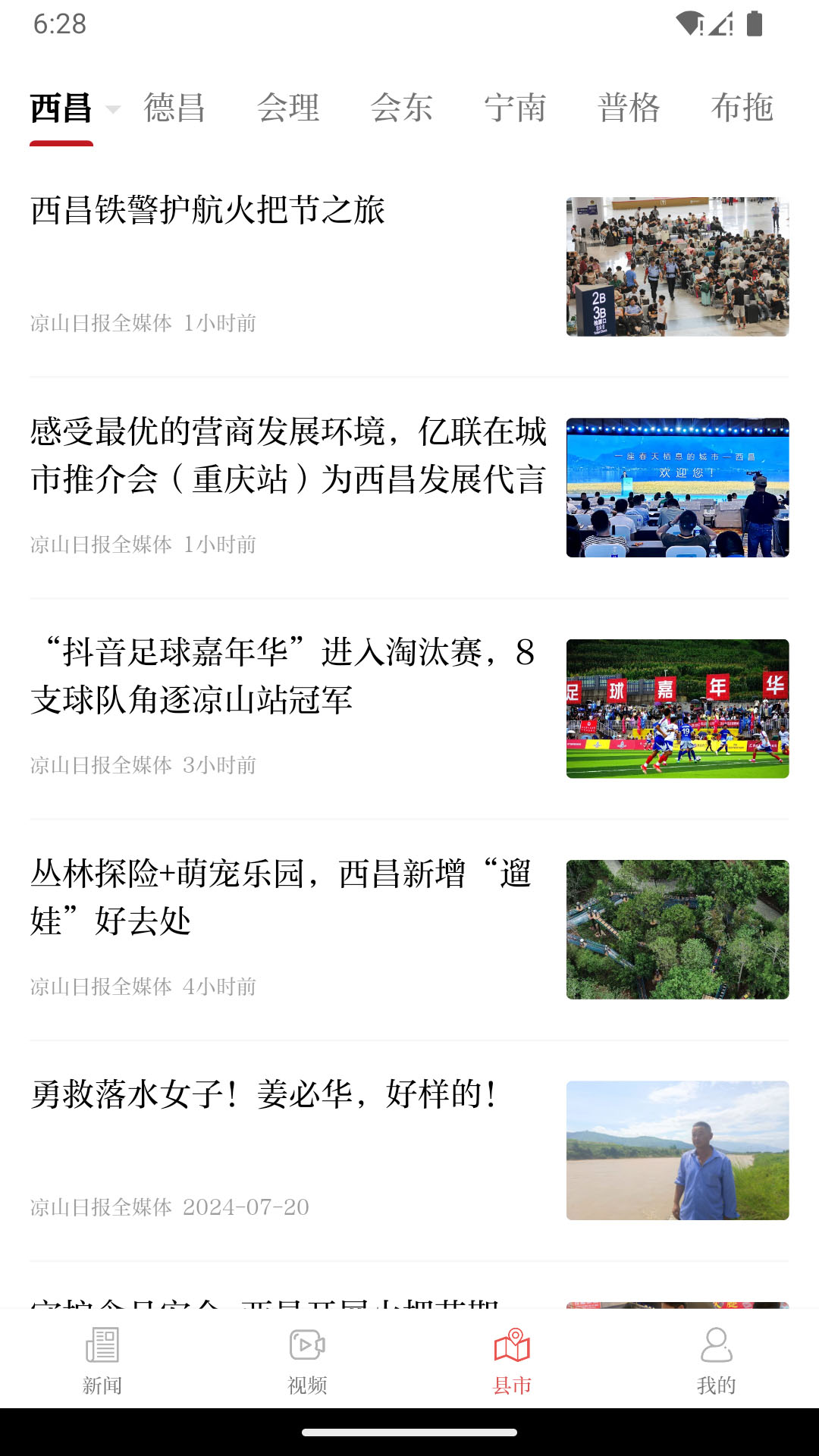This screenshot has height=1456, width=819.
Task: Open the 我的 profile tab
Action: click(716, 1360)
